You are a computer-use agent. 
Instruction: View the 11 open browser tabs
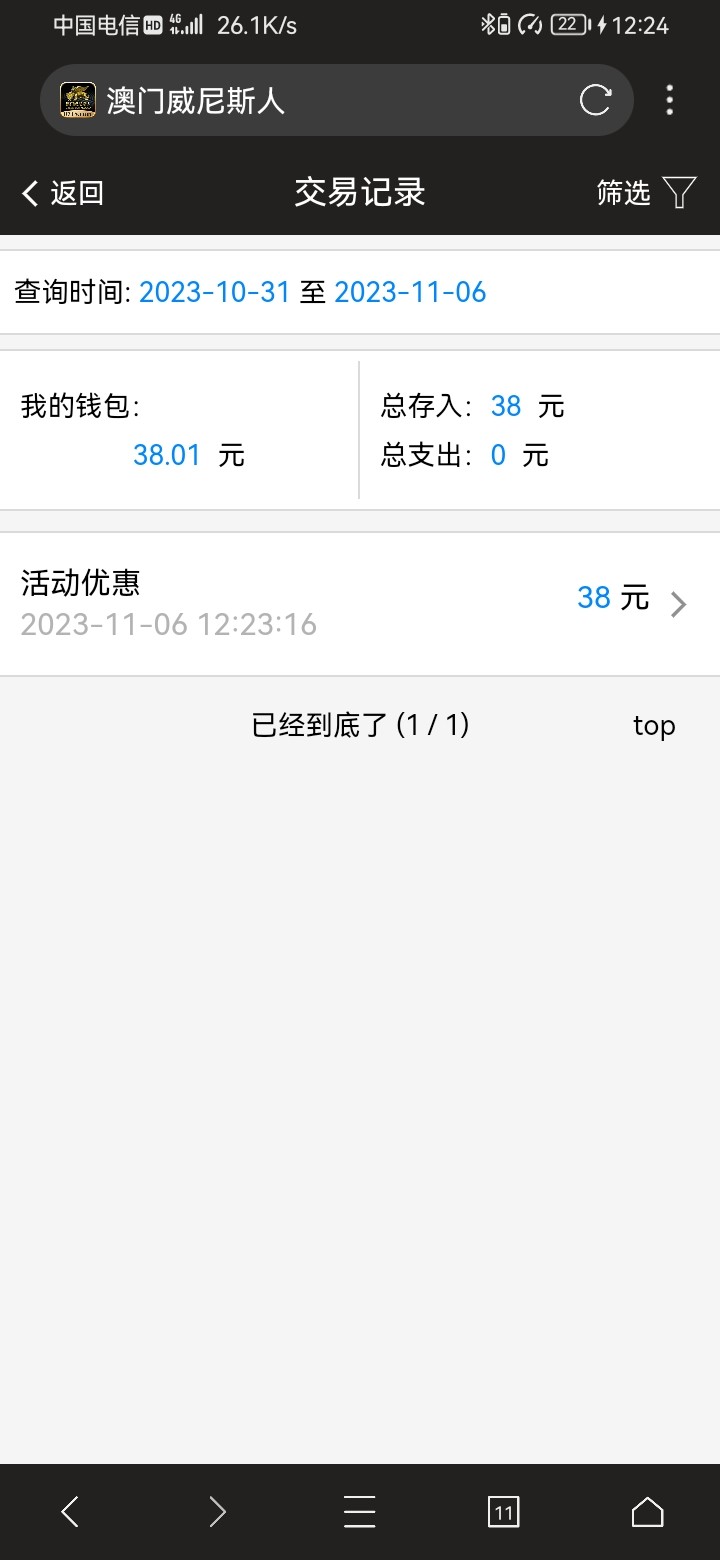click(x=504, y=1511)
